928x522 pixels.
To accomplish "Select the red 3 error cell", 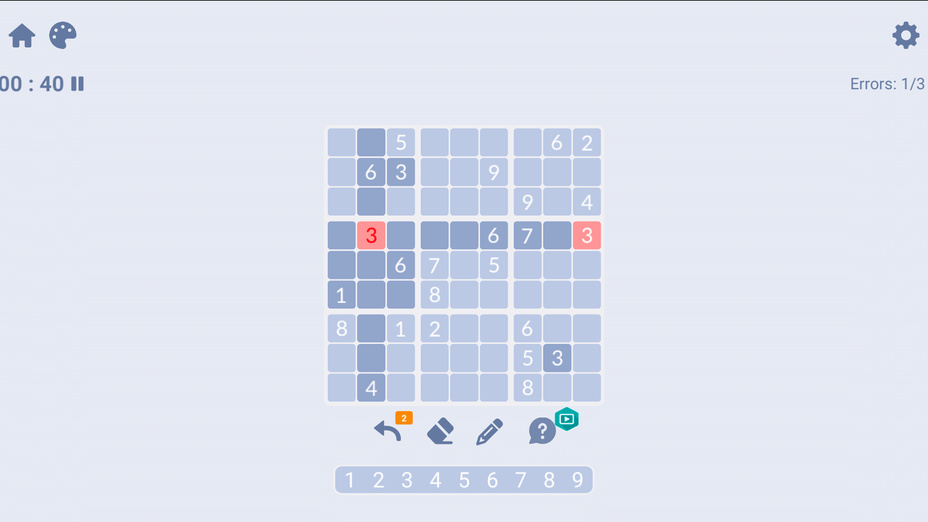I will click(371, 236).
